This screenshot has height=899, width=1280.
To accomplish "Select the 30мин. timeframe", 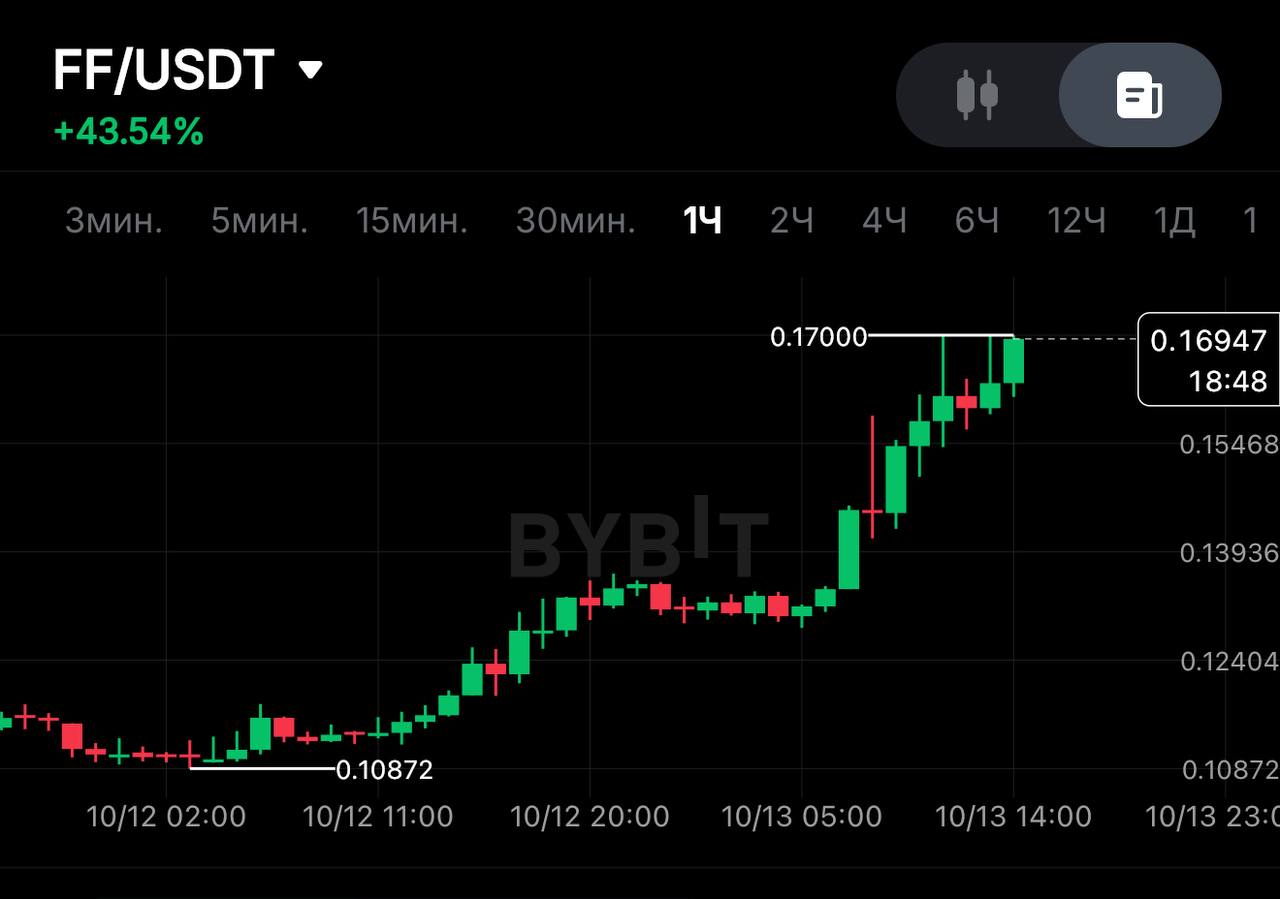I will click(x=575, y=221).
